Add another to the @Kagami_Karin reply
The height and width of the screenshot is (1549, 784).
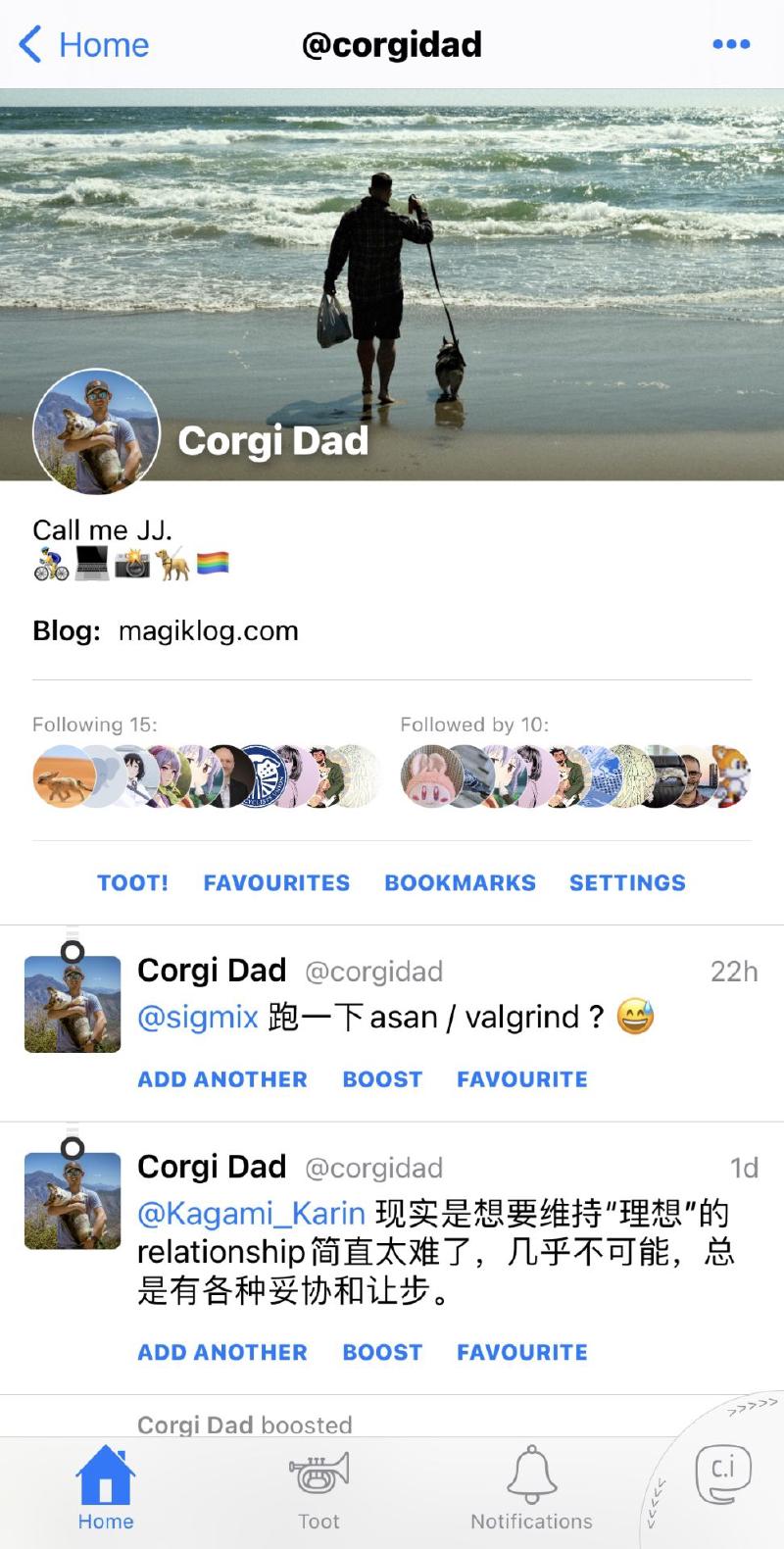point(222,1352)
